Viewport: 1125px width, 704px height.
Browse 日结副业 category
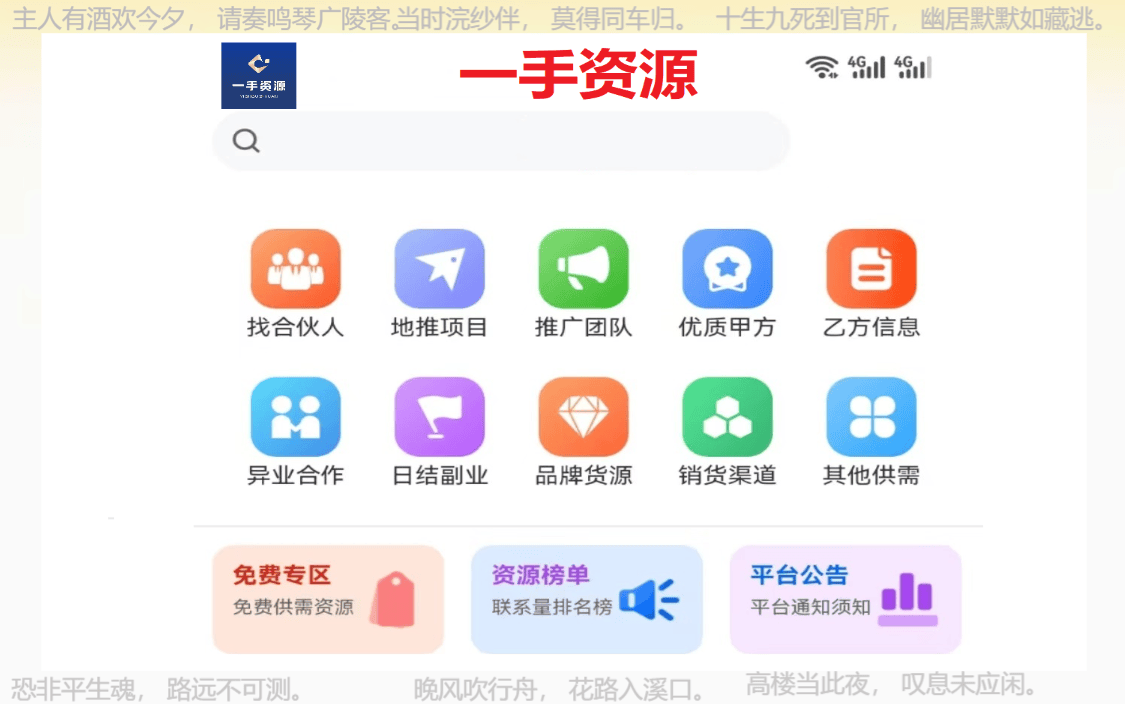point(439,417)
